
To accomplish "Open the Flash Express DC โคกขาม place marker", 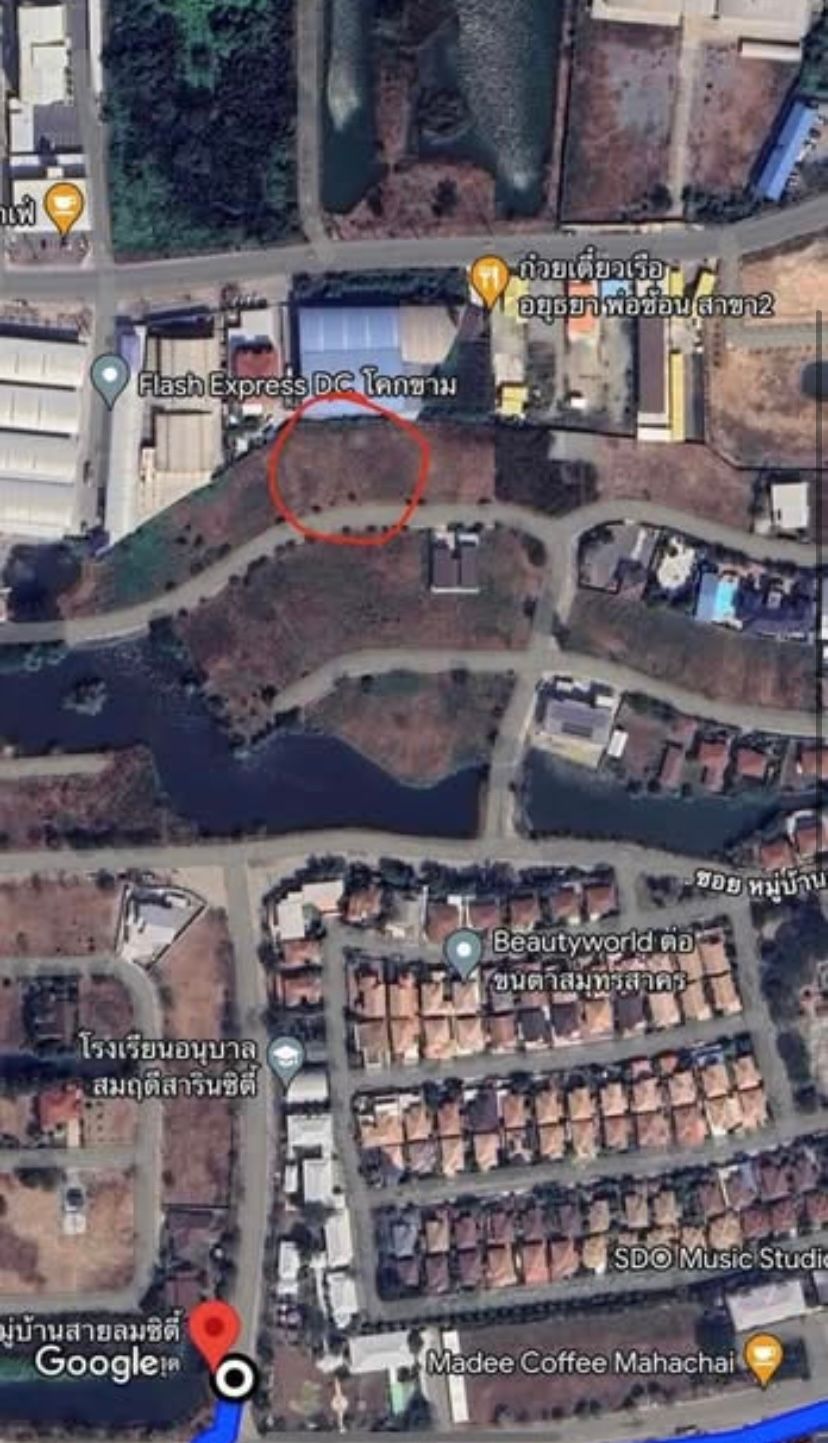I will (109, 377).
